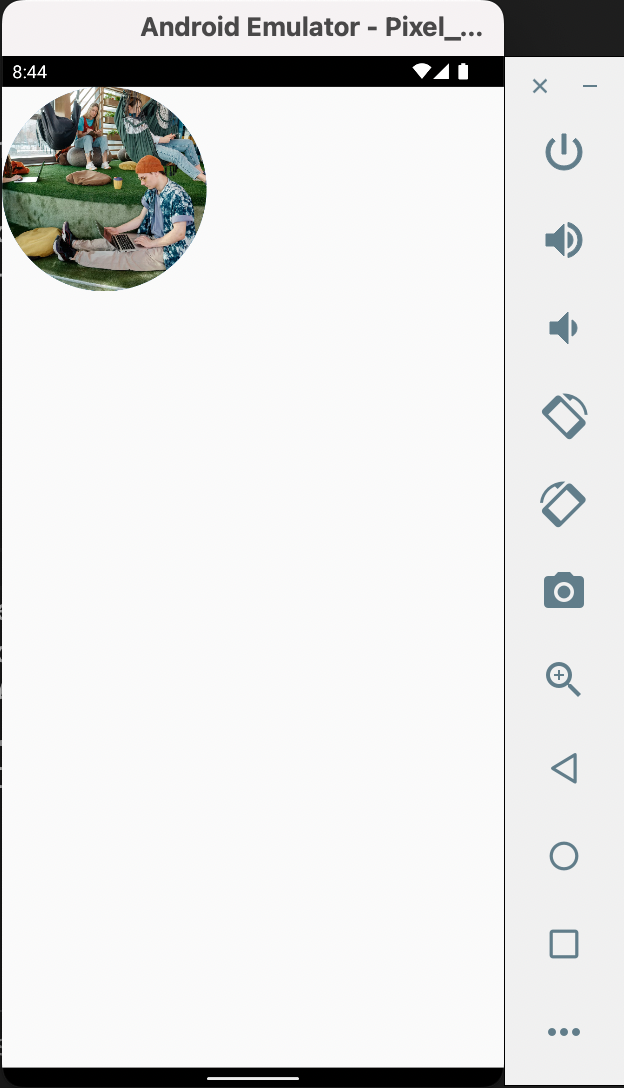Lower the emulator volume
This screenshot has height=1088, width=624.
tap(564, 328)
